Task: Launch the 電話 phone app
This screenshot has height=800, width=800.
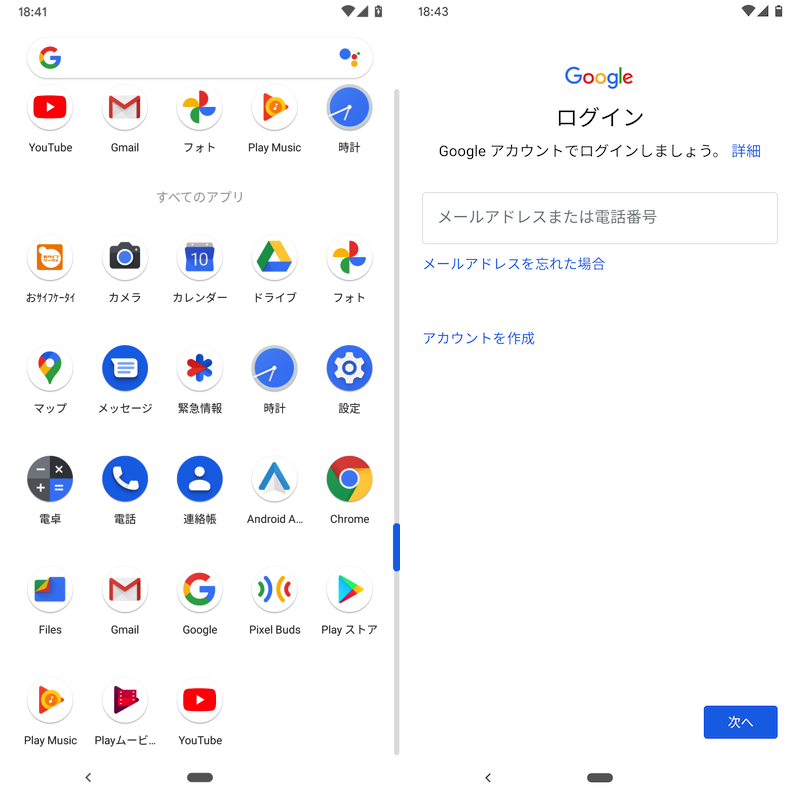Action: click(125, 480)
